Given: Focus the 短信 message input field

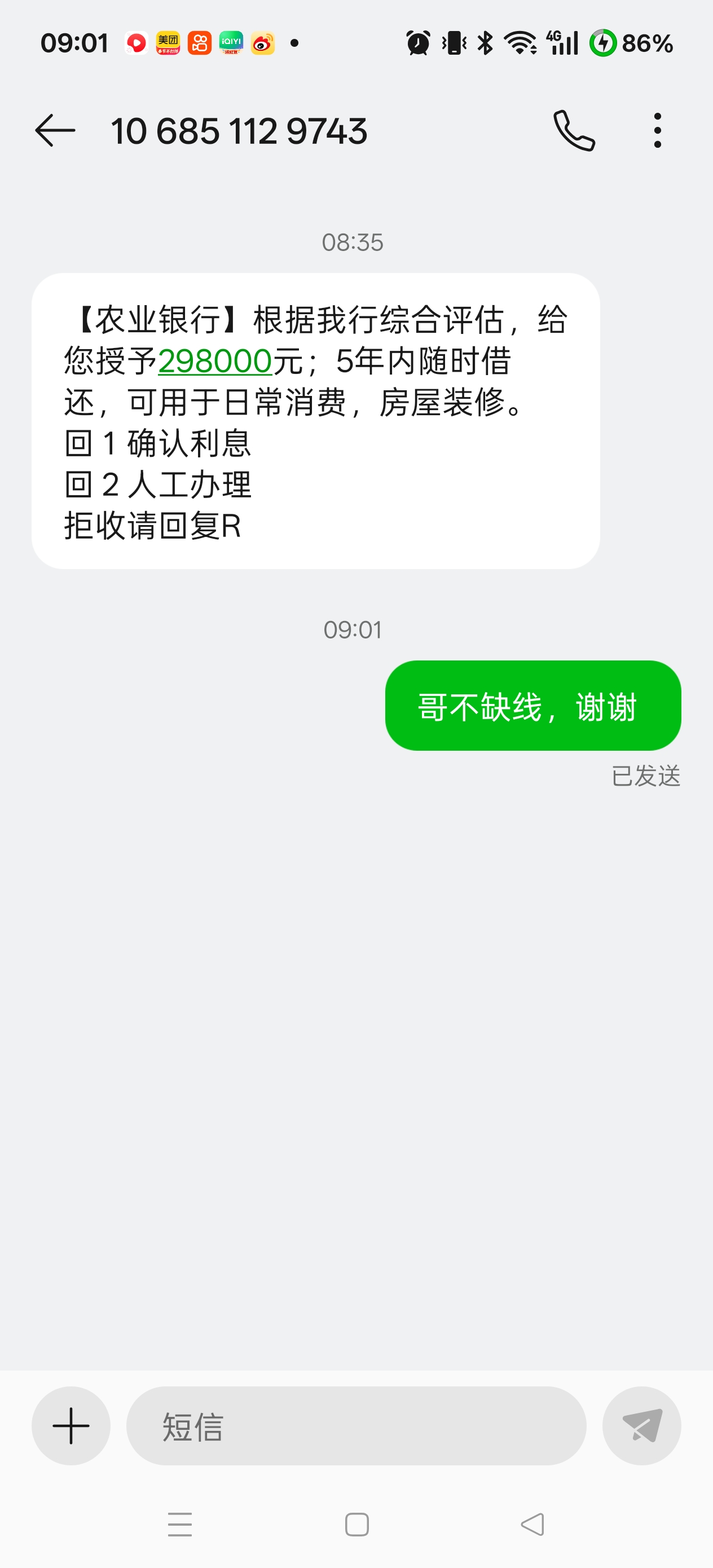Looking at the screenshot, I should pyautogui.click(x=355, y=1425).
